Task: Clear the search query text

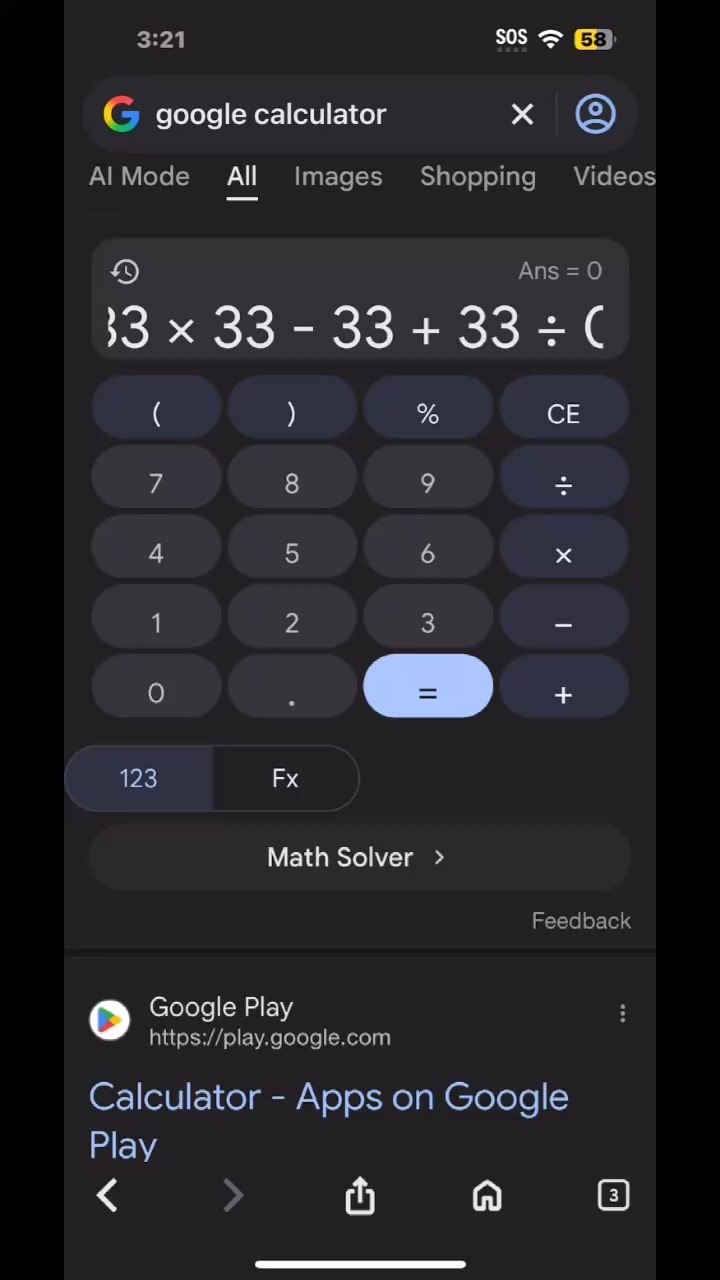Action: coord(522,115)
